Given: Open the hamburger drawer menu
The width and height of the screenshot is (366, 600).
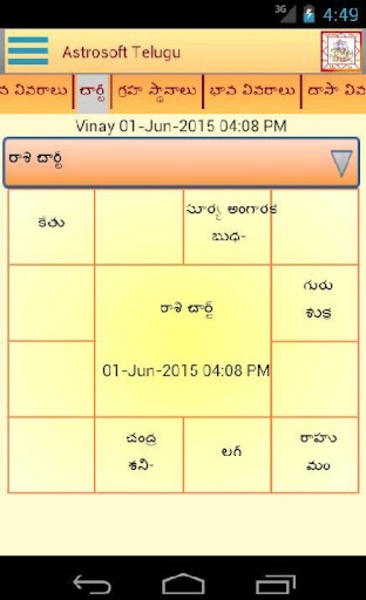Looking at the screenshot, I should (x=28, y=51).
